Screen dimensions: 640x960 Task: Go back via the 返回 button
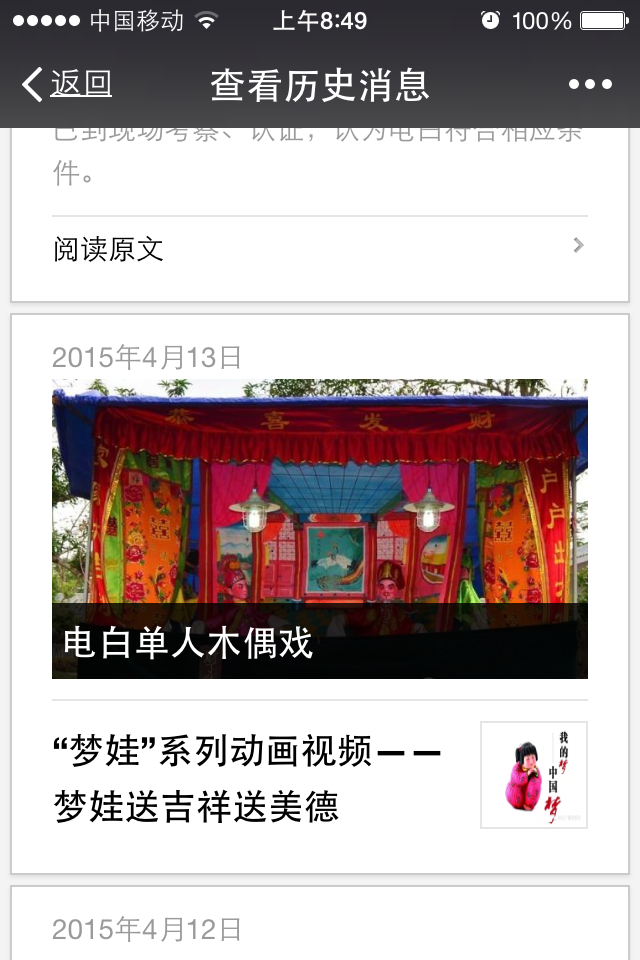click(x=68, y=85)
